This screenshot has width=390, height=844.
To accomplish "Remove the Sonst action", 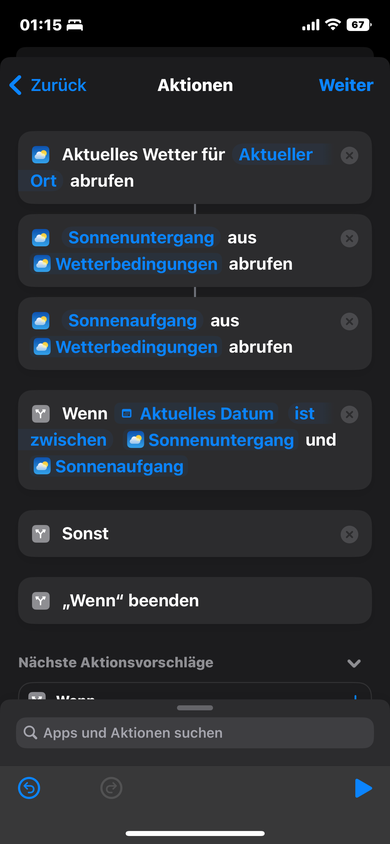I will tap(349, 534).
